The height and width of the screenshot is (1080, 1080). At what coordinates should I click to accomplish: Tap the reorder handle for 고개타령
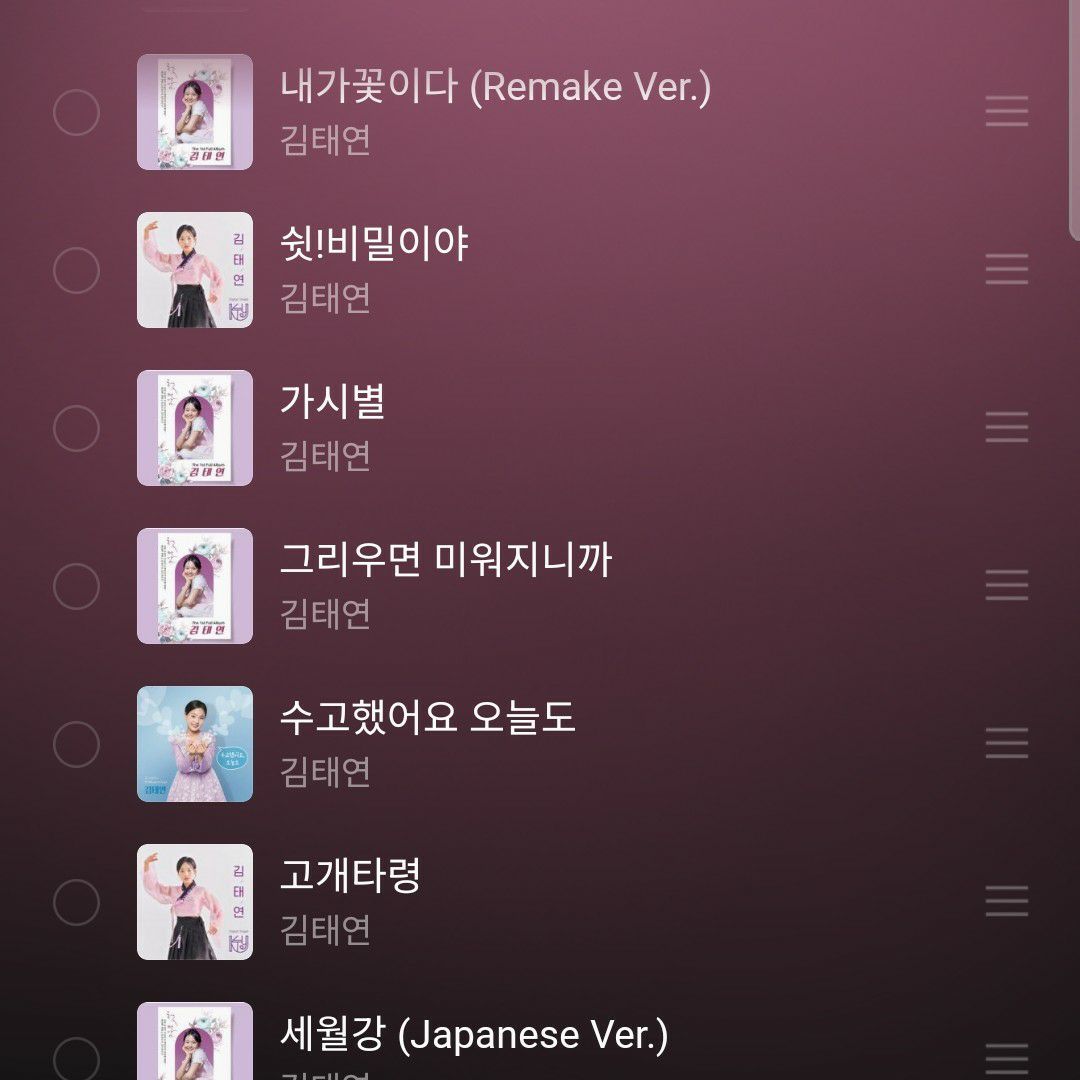[x=1006, y=902]
